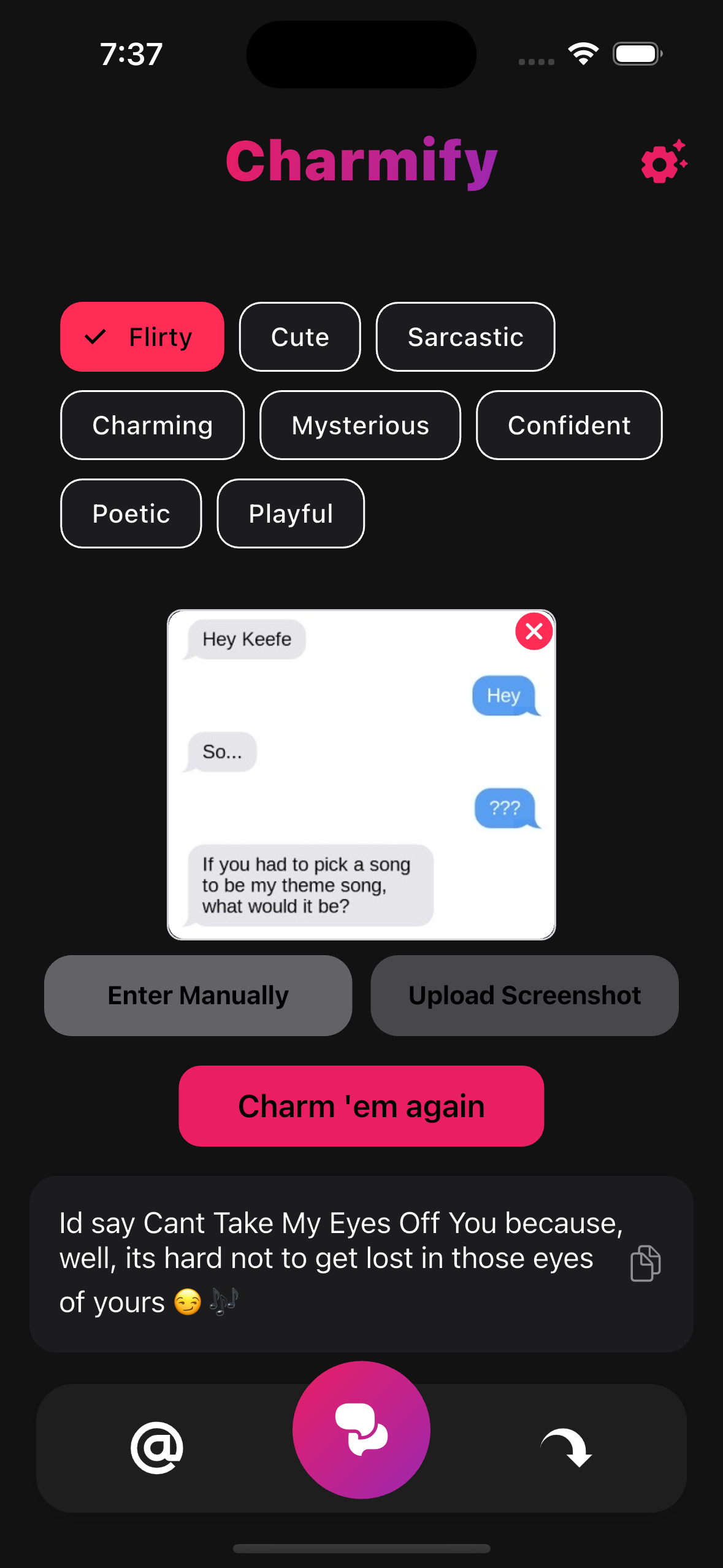723x1568 pixels.
Task: Deselect the Flirty tone chip
Action: (142, 337)
